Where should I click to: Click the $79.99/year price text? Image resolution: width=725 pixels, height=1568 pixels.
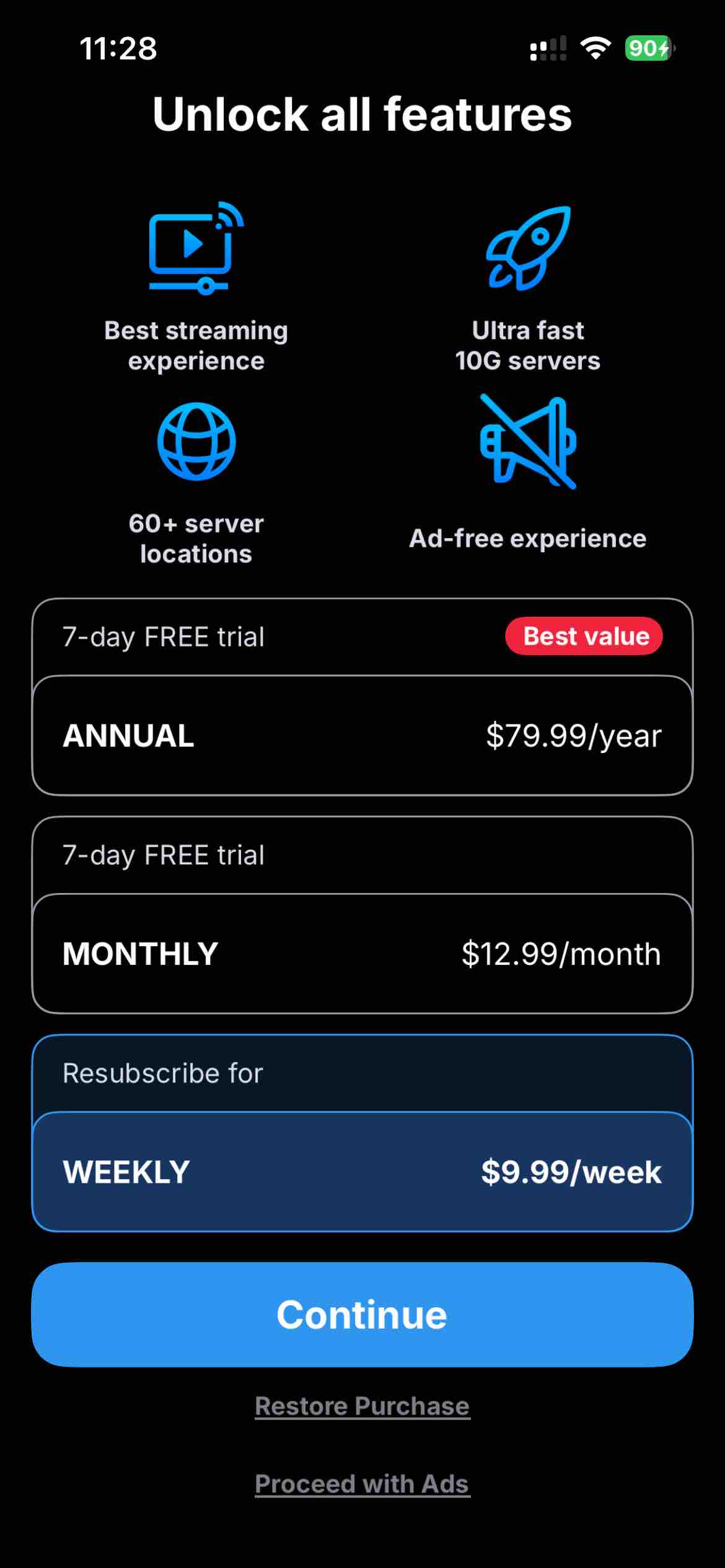click(574, 736)
